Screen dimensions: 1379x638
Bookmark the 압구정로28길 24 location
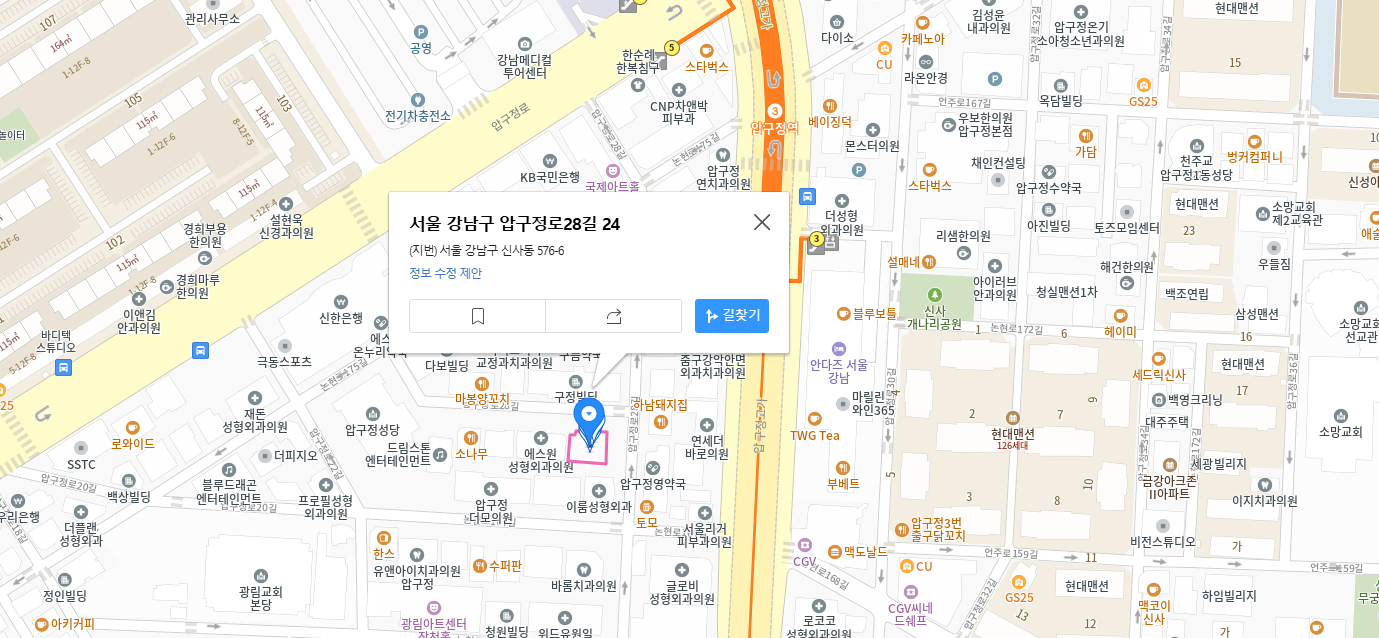tap(478, 316)
